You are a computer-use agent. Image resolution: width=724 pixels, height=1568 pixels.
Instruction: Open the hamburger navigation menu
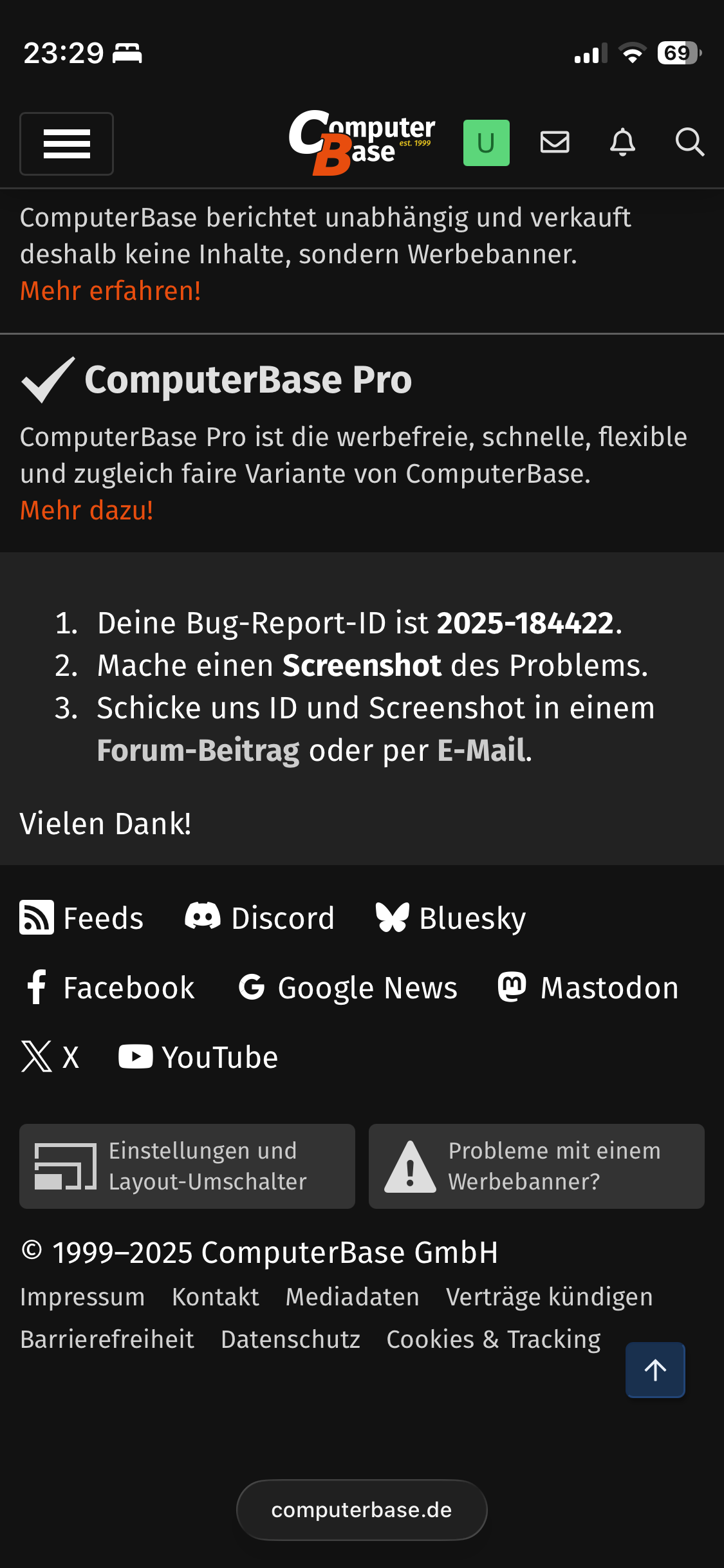point(66,144)
